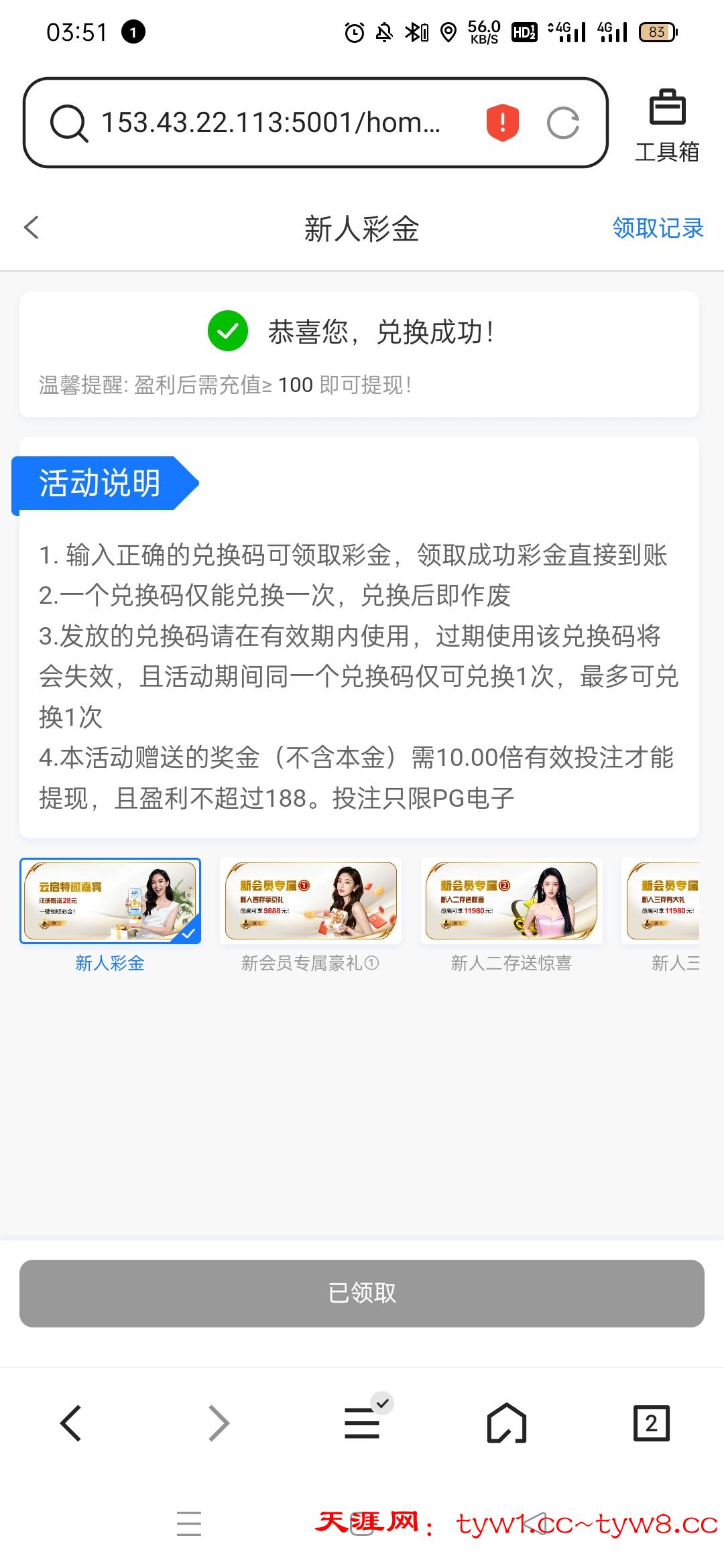The image size is (724, 1568).
Task: Select the 新人彩金 promotion card
Action: tap(110, 901)
